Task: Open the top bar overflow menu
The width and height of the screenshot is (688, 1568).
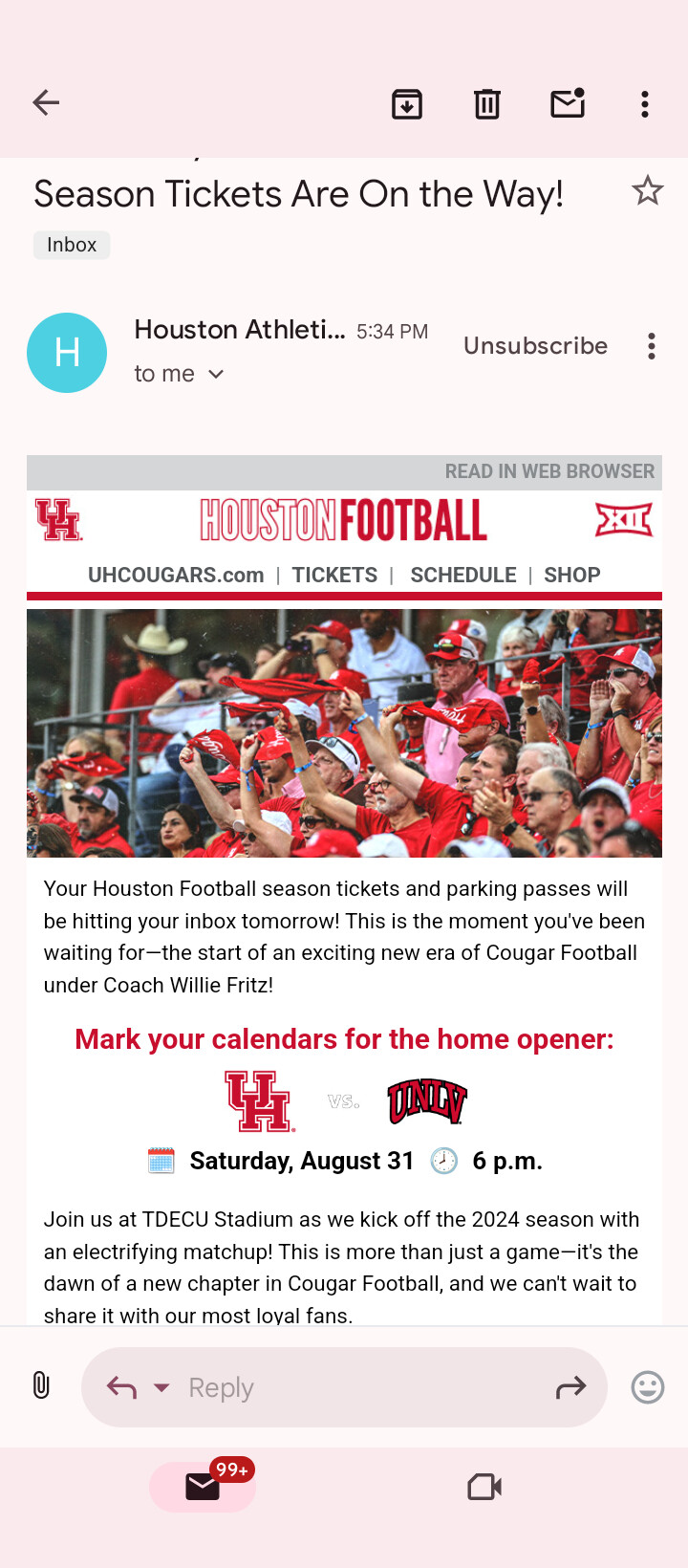Action: pos(645,103)
